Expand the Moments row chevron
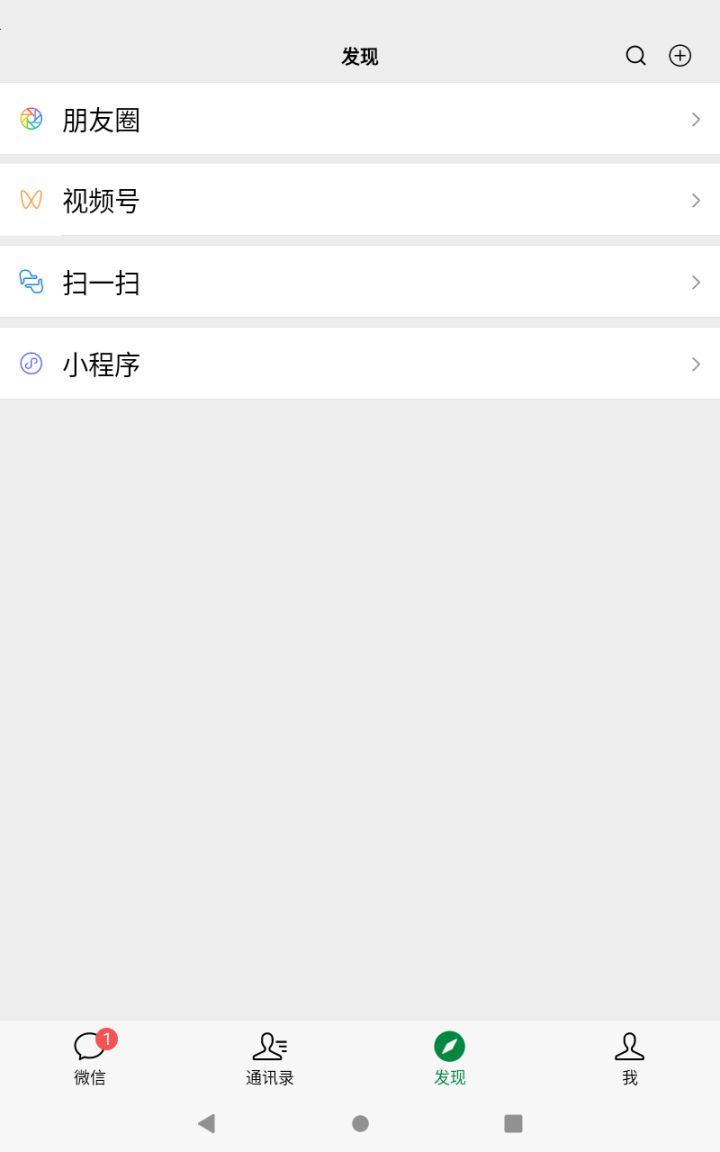The width and height of the screenshot is (720, 1152). [695, 119]
